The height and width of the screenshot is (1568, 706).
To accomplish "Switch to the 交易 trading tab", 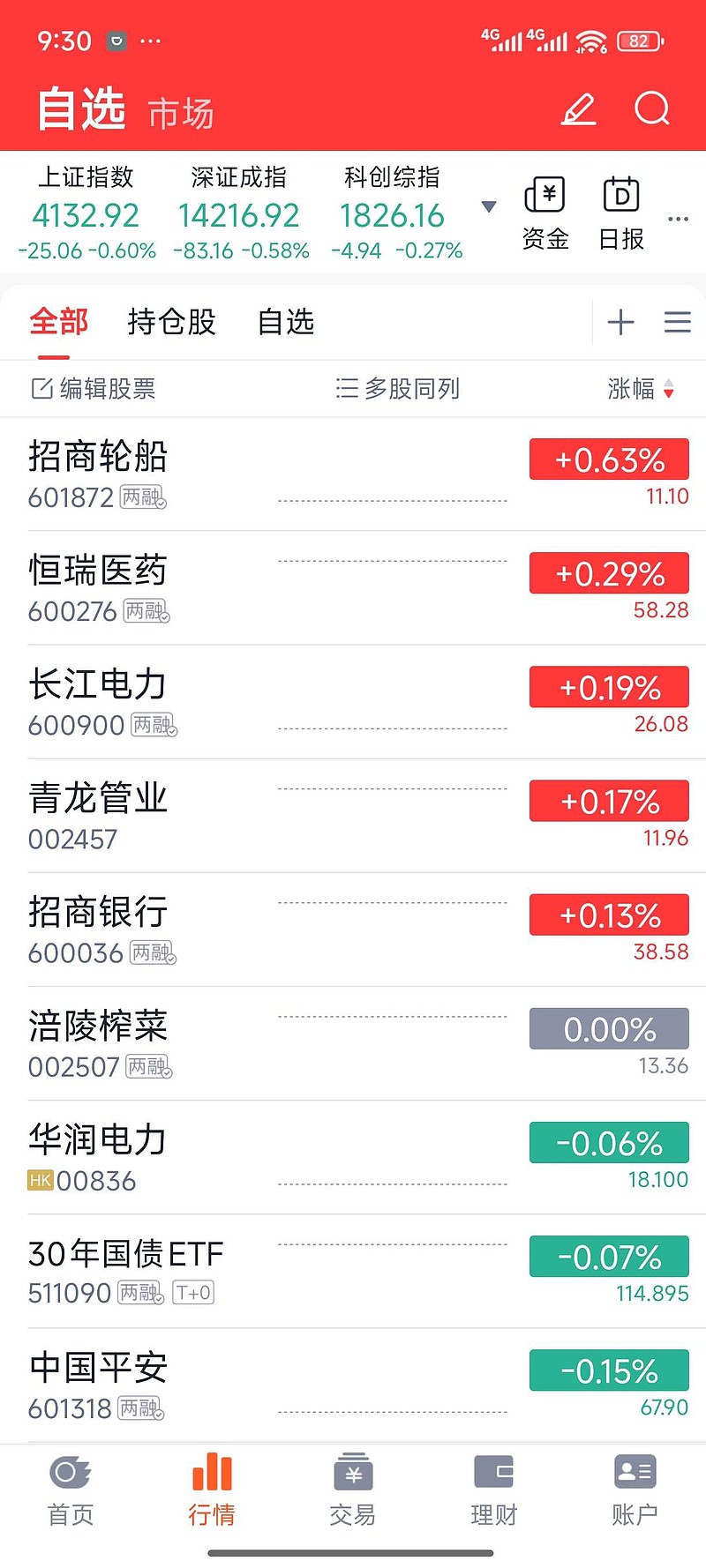I will pyautogui.click(x=353, y=1490).
